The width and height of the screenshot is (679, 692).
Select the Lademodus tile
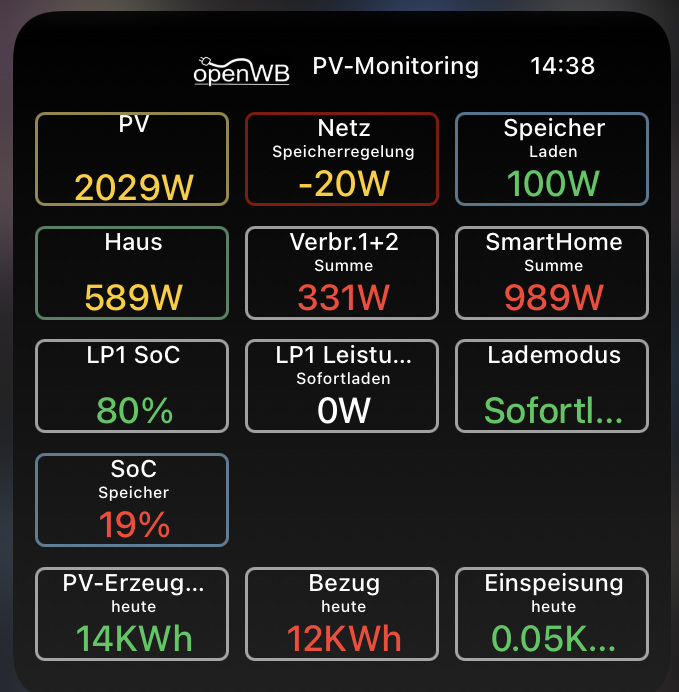(x=552, y=386)
